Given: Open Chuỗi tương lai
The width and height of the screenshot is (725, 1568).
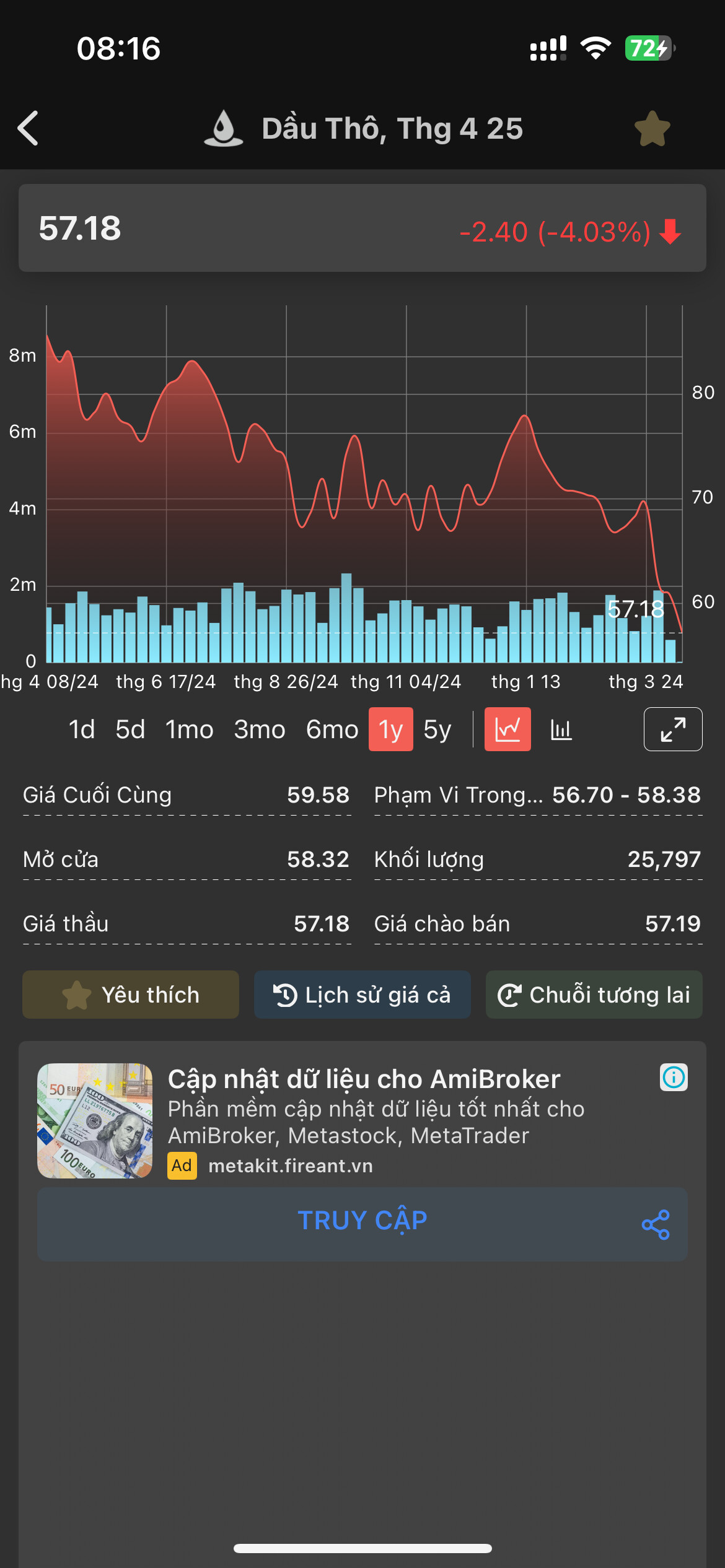Looking at the screenshot, I should tap(594, 995).
